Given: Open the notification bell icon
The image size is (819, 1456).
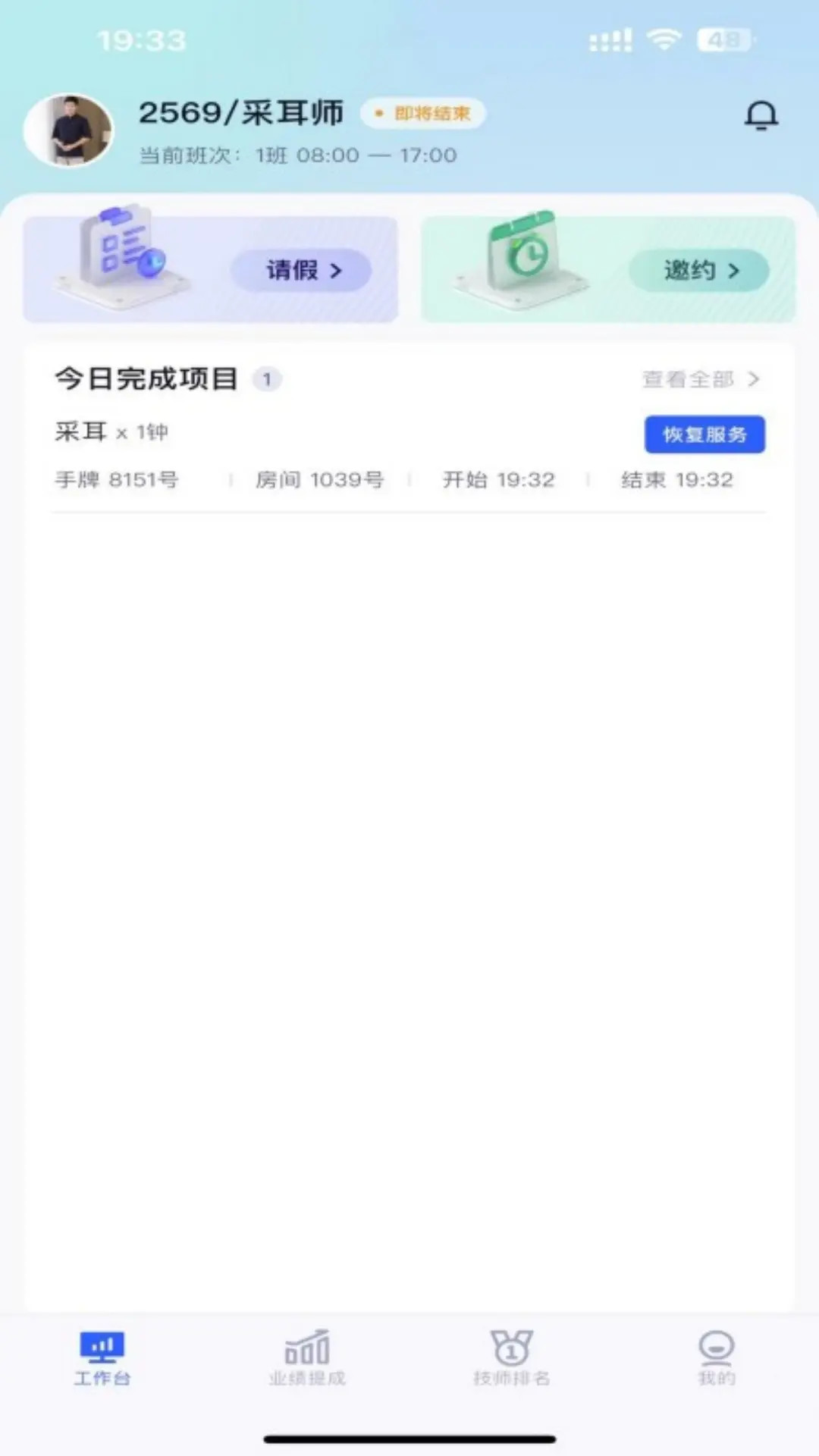Looking at the screenshot, I should (x=761, y=115).
